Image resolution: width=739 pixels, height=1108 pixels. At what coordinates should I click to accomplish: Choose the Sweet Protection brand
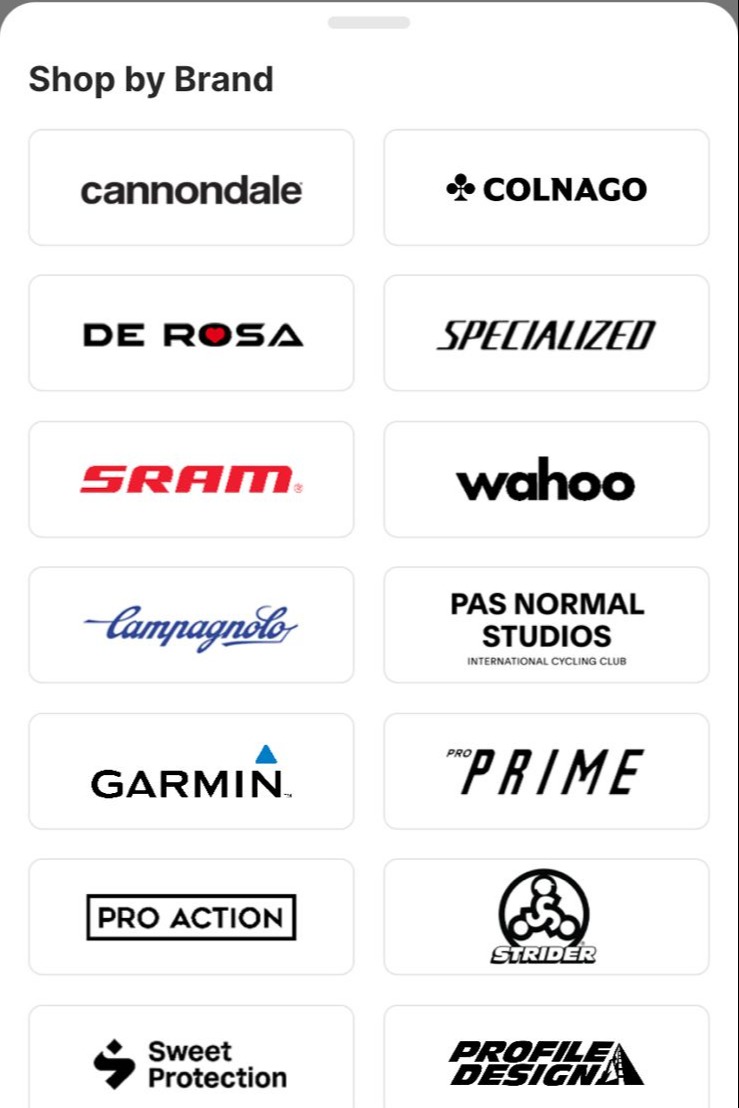[x=191, y=1060]
